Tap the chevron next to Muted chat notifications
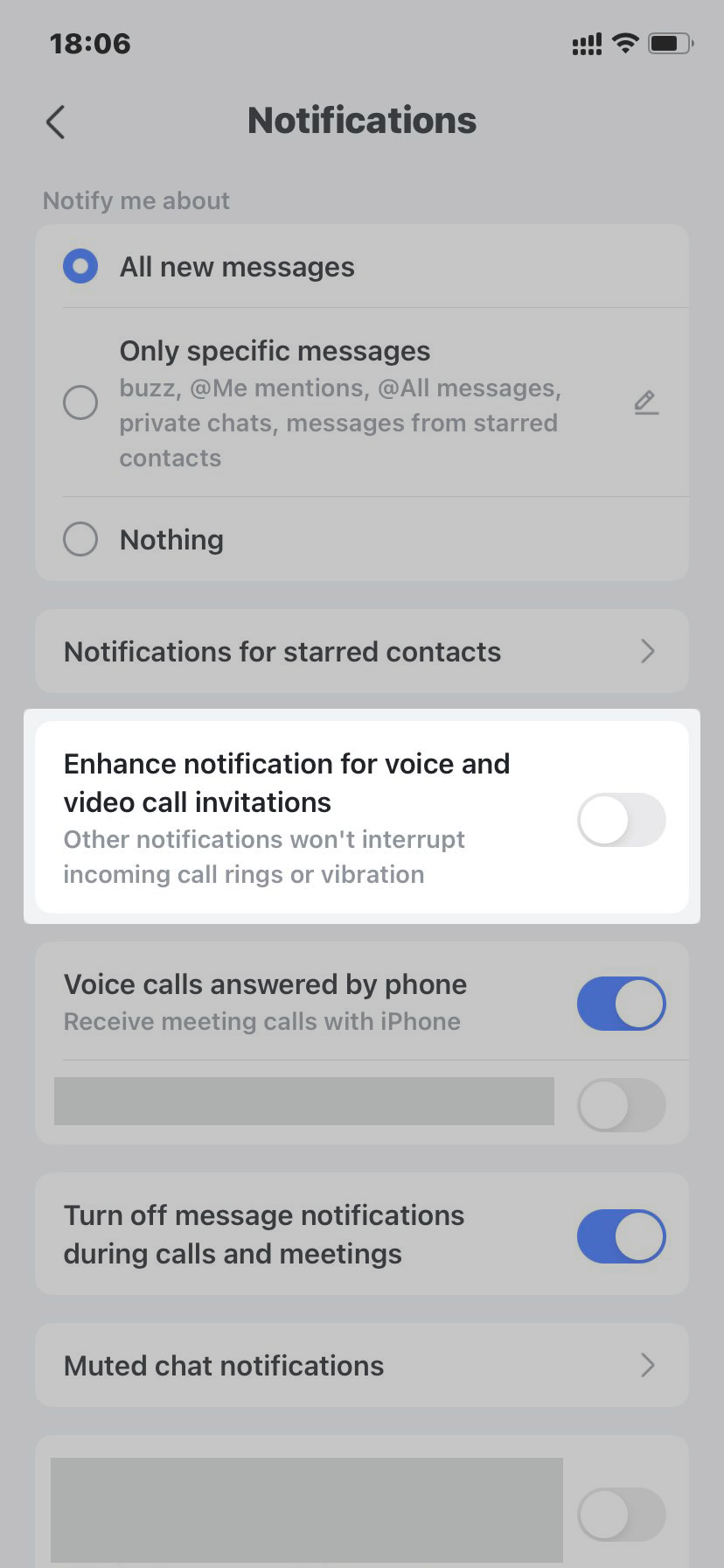724x1568 pixels. [647, 1365]
